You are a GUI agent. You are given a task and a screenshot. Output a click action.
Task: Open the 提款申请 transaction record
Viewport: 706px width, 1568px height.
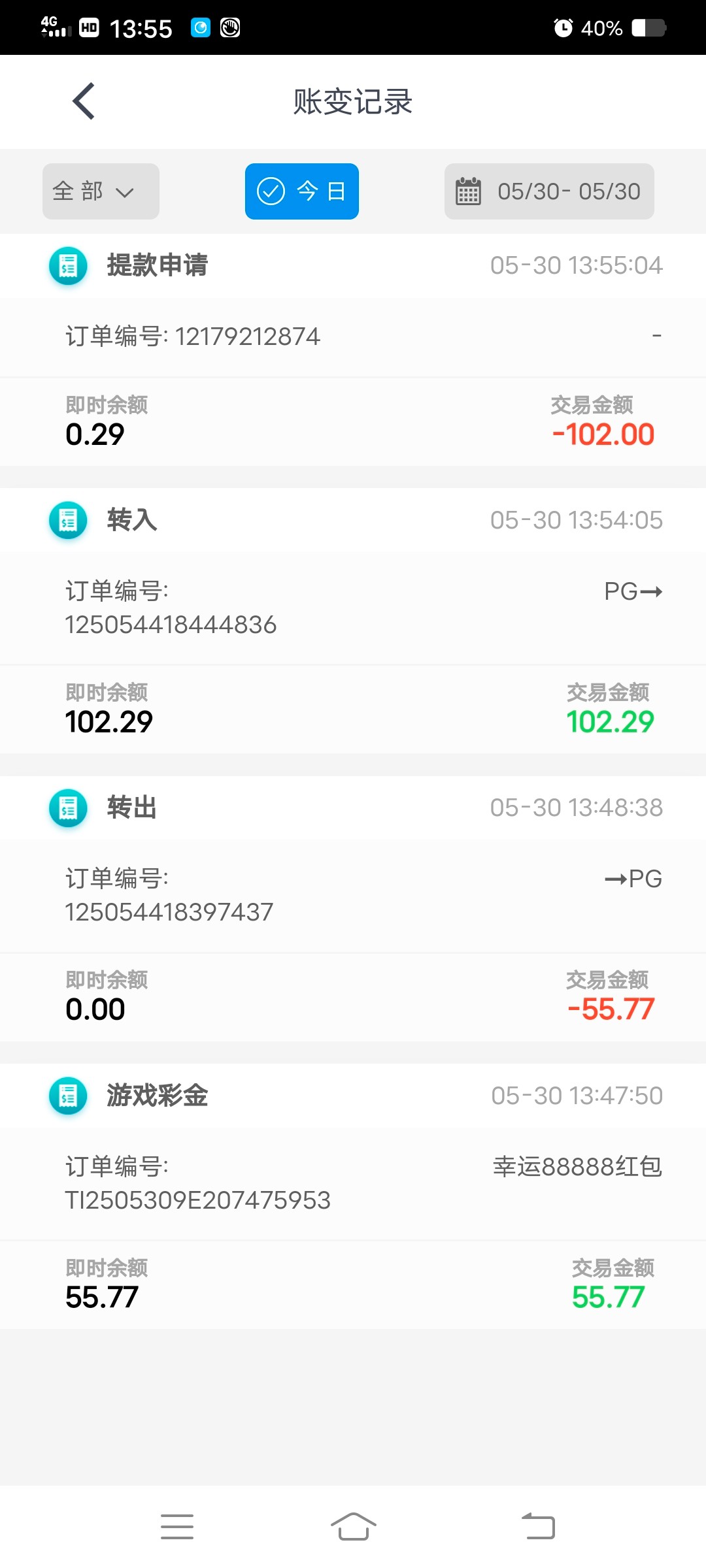(x=353, y=350)
